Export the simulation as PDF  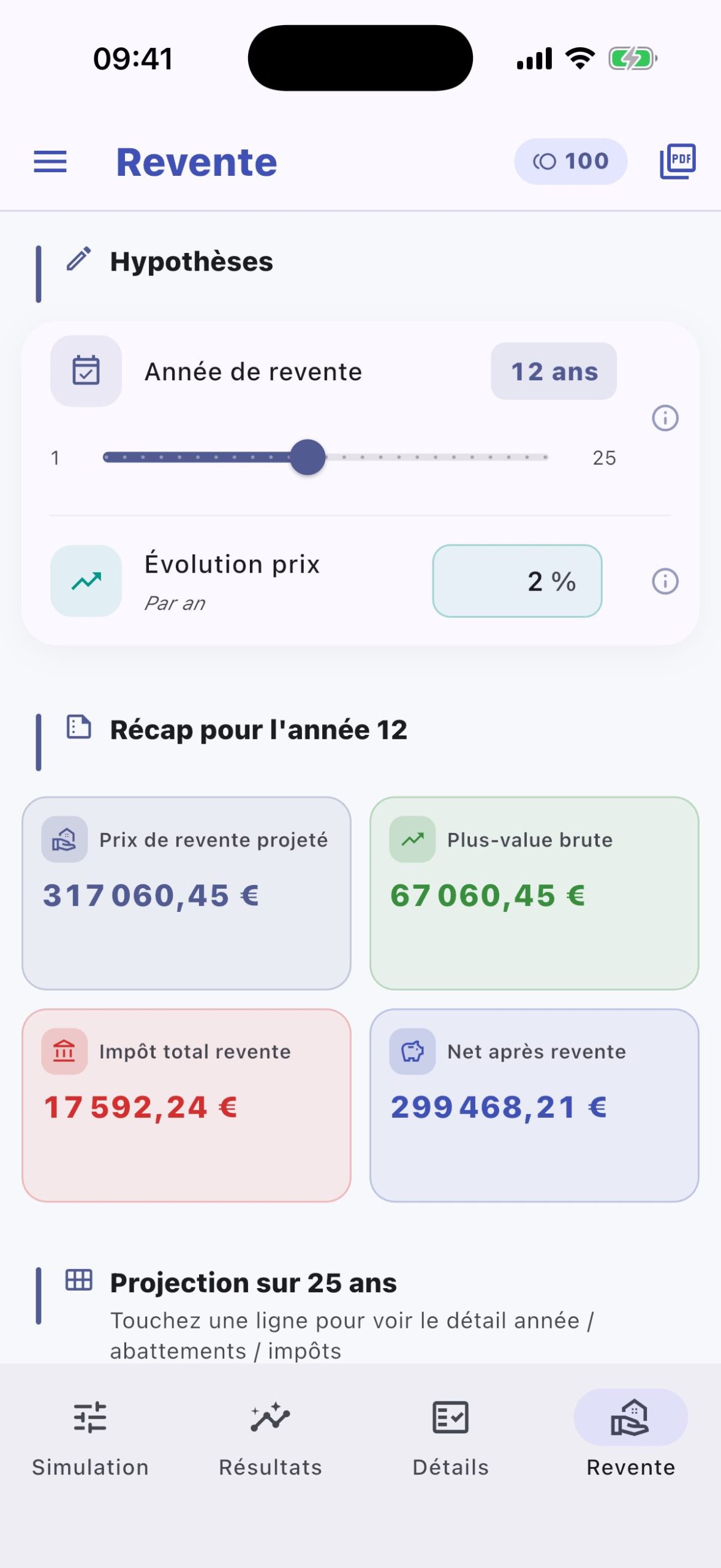tap(678, 161)
